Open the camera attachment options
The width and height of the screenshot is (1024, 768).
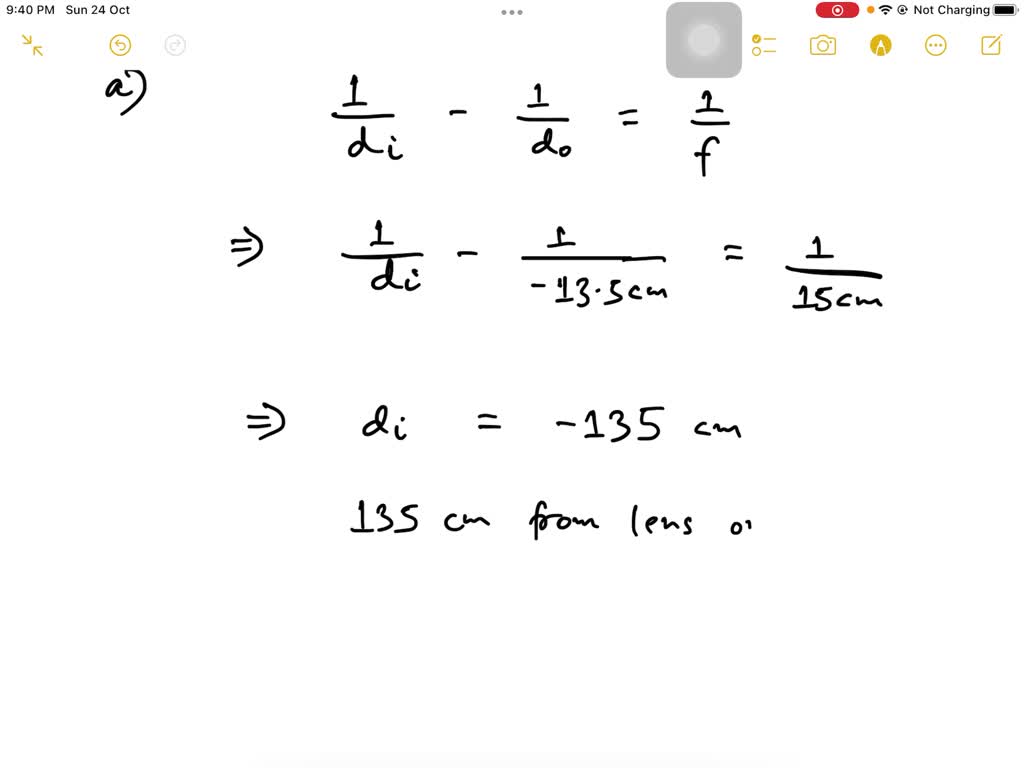pyautogui.click(x=823, y=45)
